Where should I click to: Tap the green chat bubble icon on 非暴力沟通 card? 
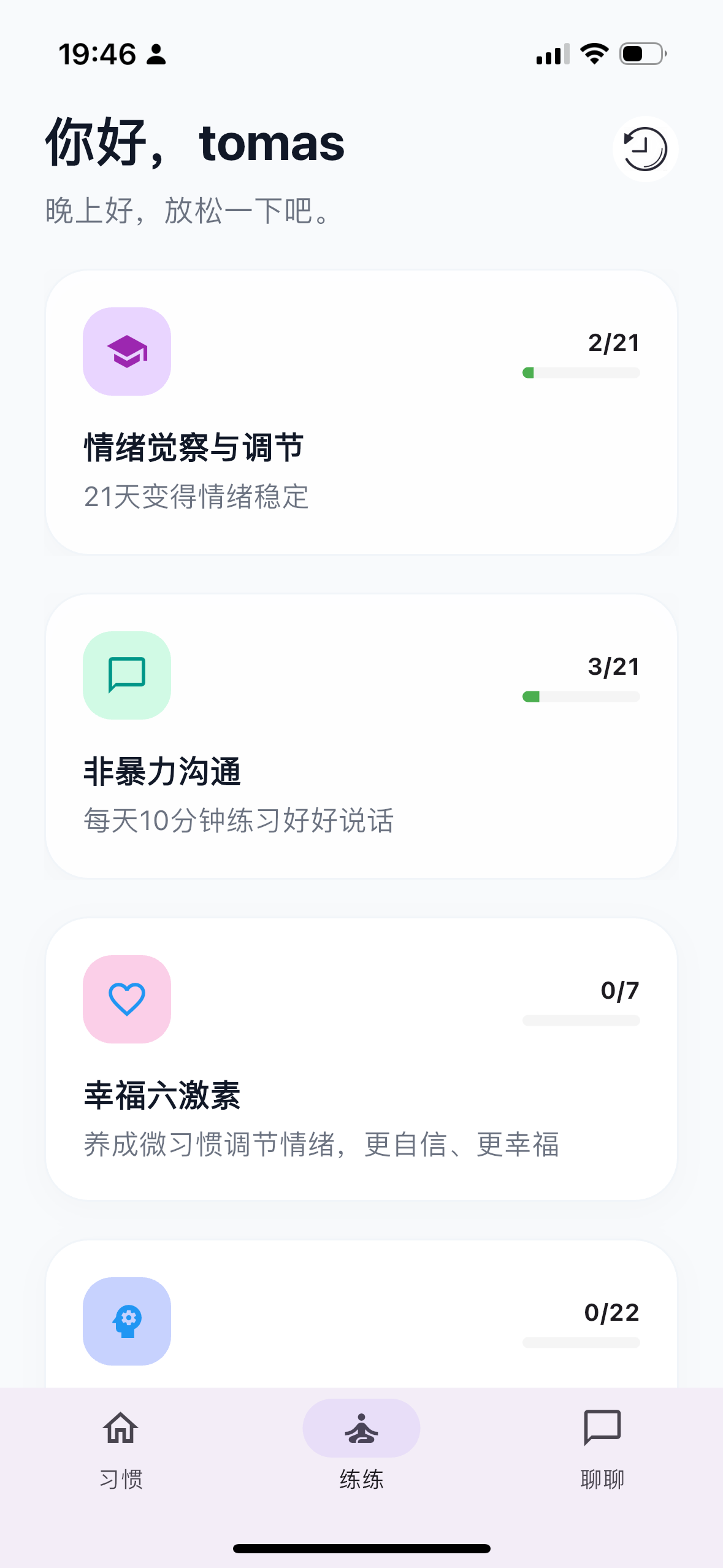point(126,676)
